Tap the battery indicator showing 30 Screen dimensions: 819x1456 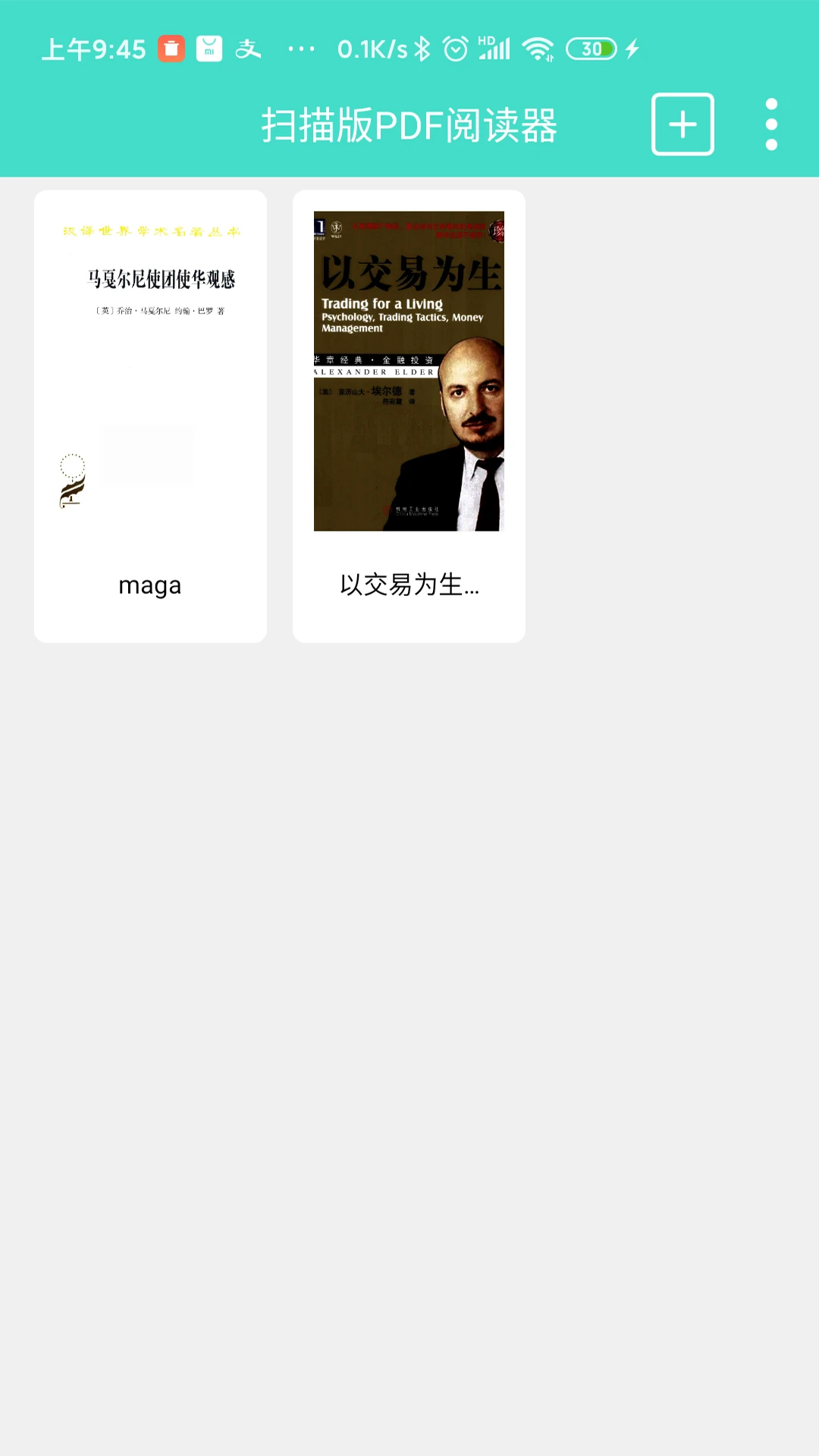592,48
